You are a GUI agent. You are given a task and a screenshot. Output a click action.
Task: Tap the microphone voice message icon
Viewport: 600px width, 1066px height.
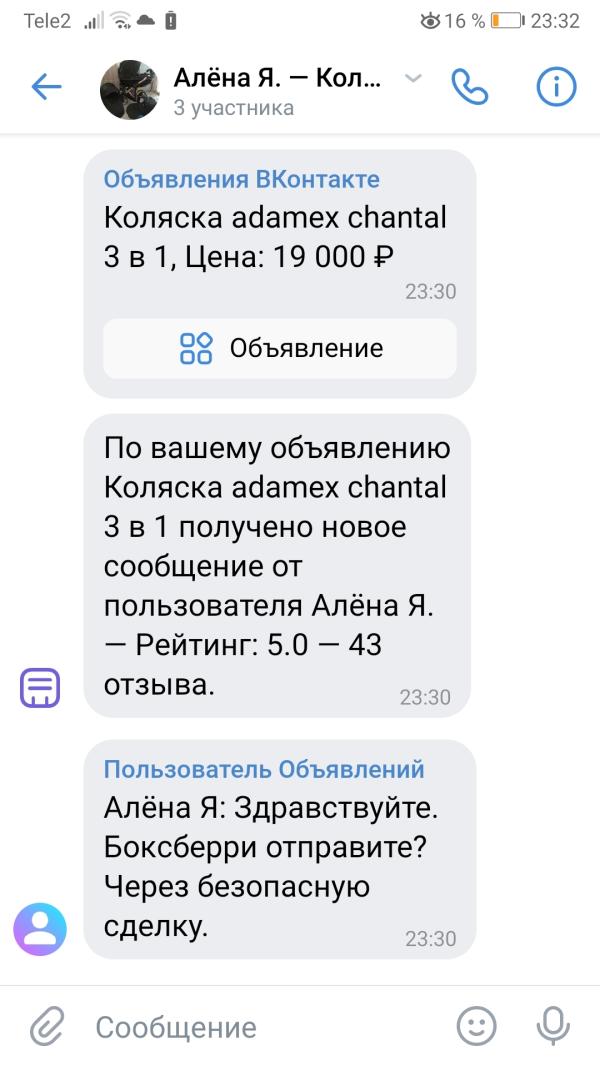click(552, 1026)
